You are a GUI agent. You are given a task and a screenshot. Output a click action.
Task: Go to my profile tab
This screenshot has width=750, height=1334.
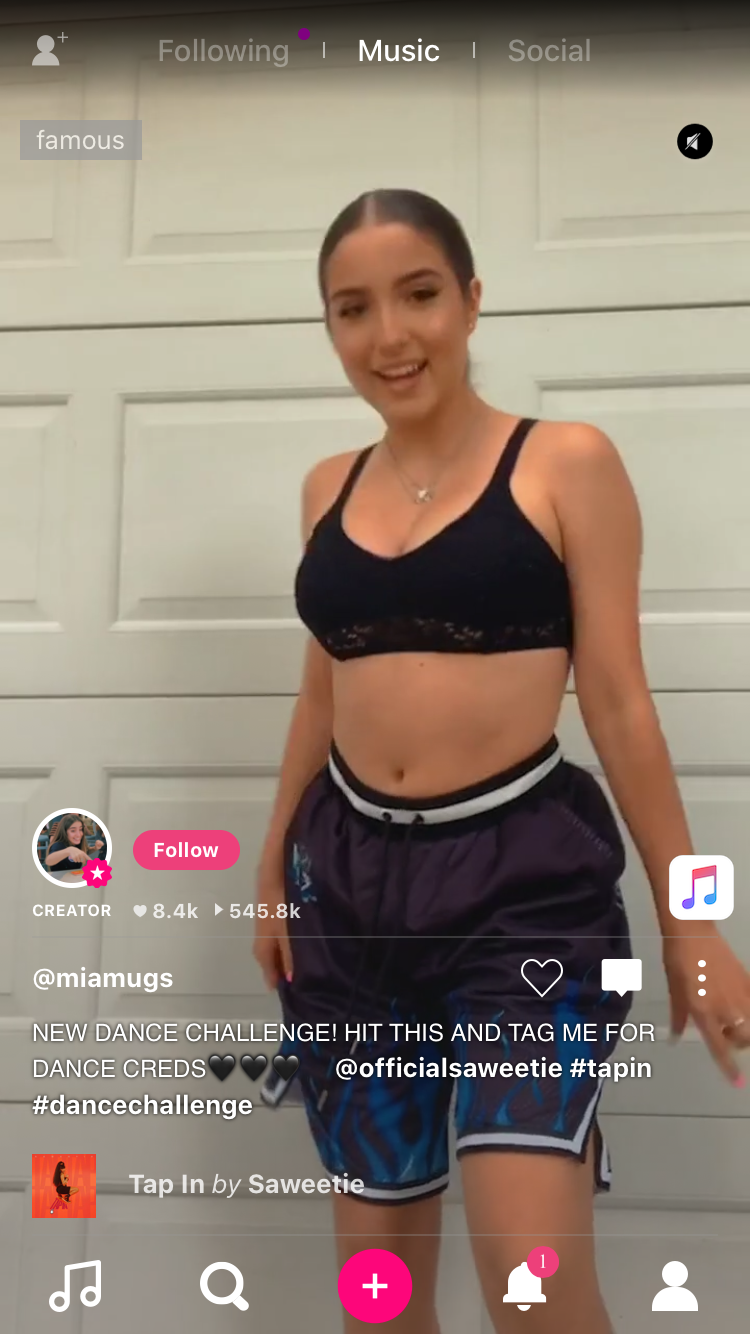674,1286
